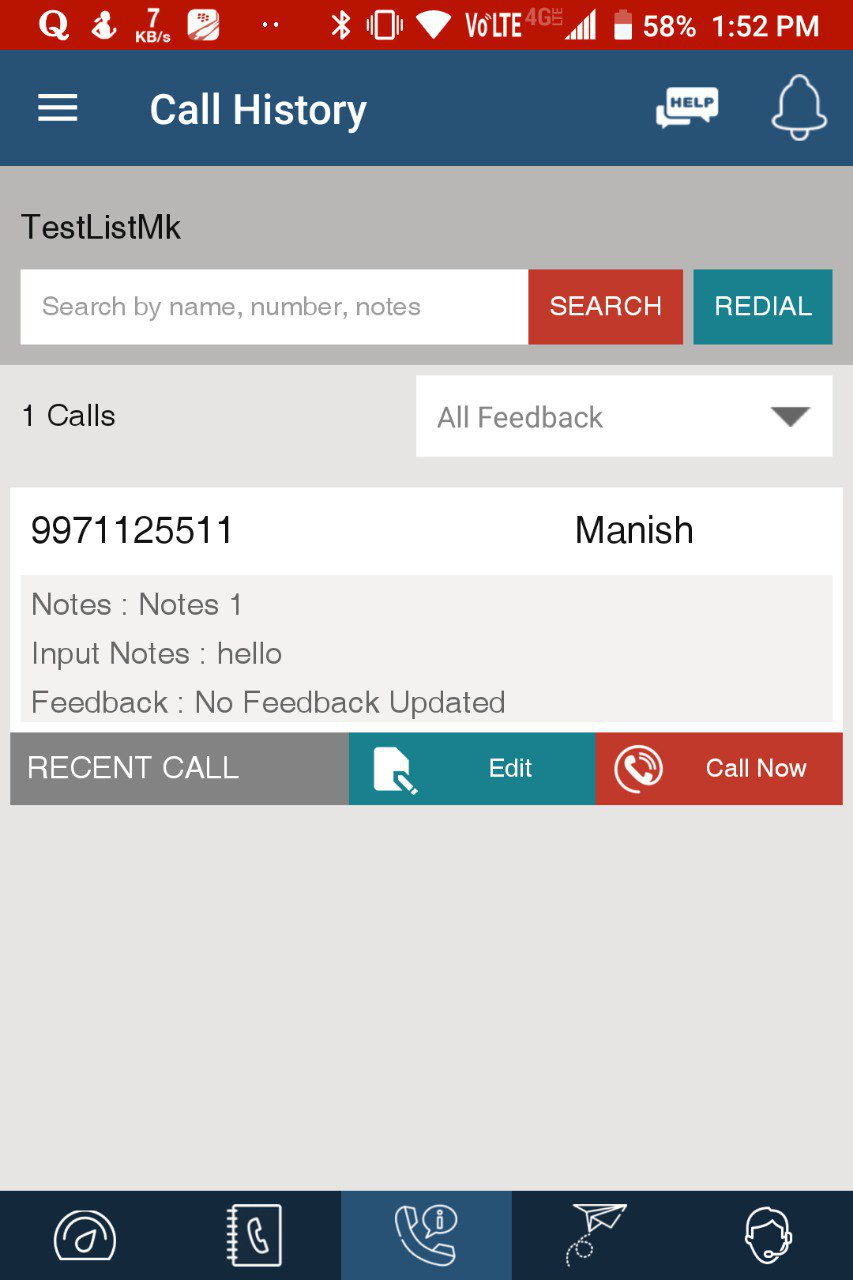Image resolution: width=853 pixels, height=1280 pixels.
Task: Switch to the dashboard gauge tab
Action: click(x=85, y=1236)
